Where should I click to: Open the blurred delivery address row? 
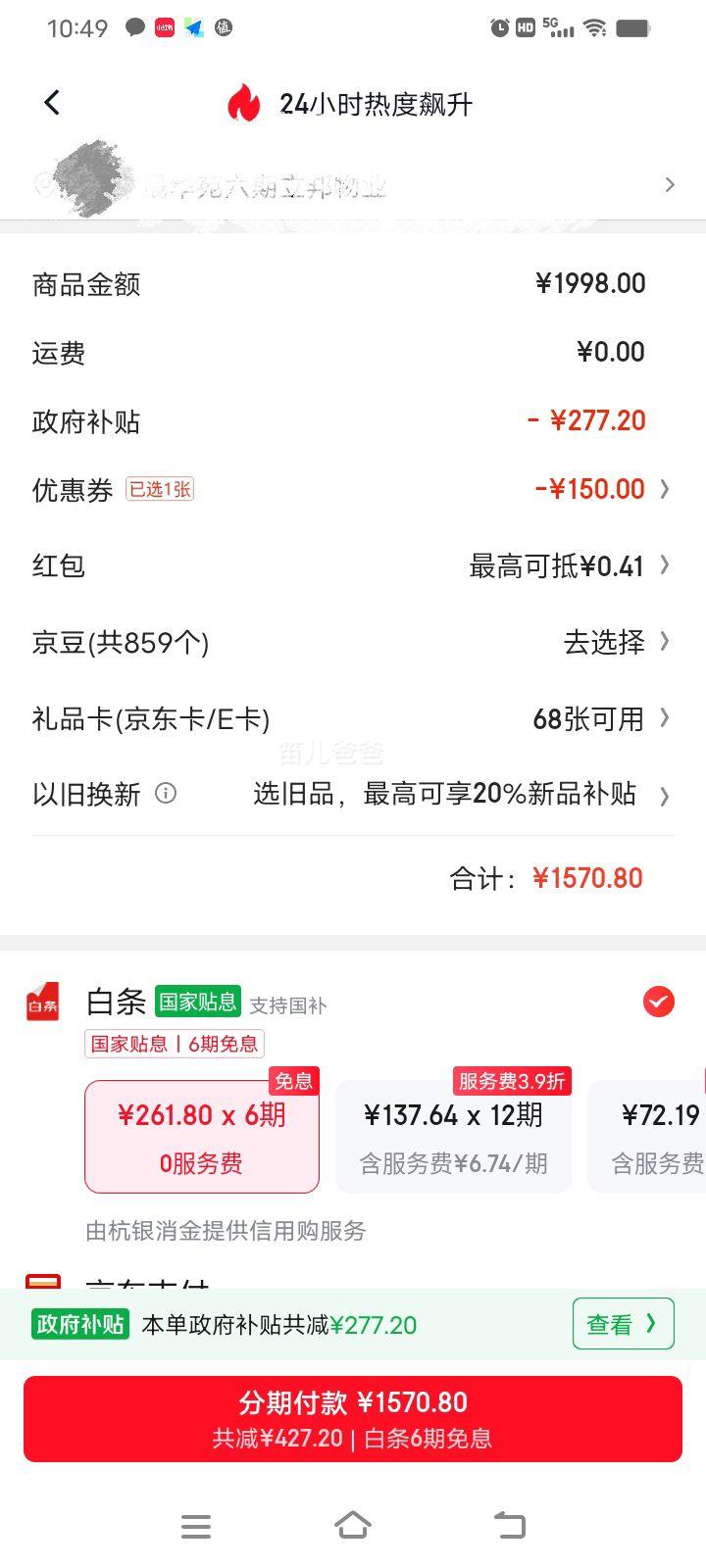pos(353,184)
